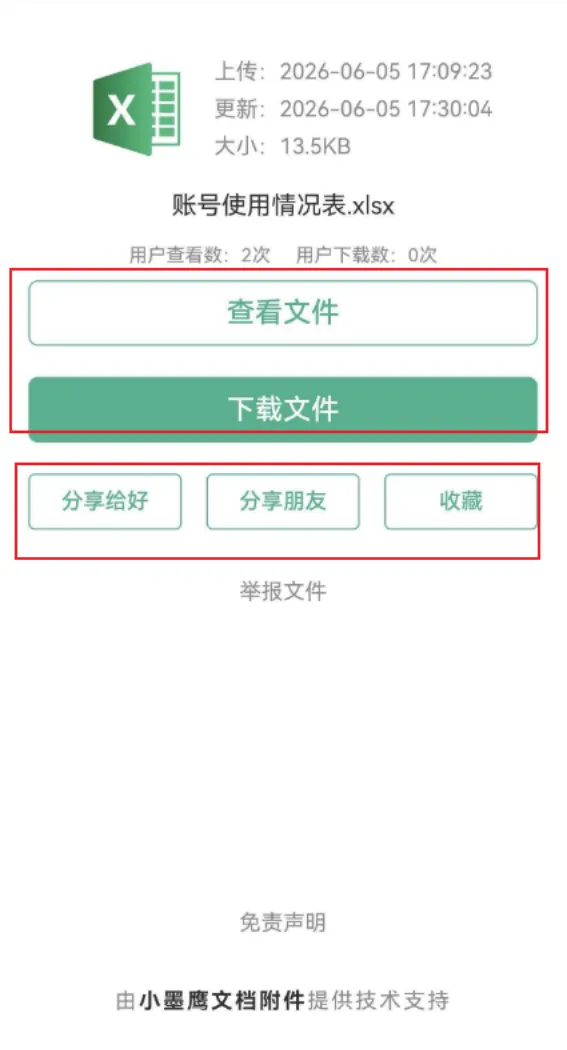Select the 分享朋友 share button
This screenshot has width=567, height=1050.
coord(282,502)
